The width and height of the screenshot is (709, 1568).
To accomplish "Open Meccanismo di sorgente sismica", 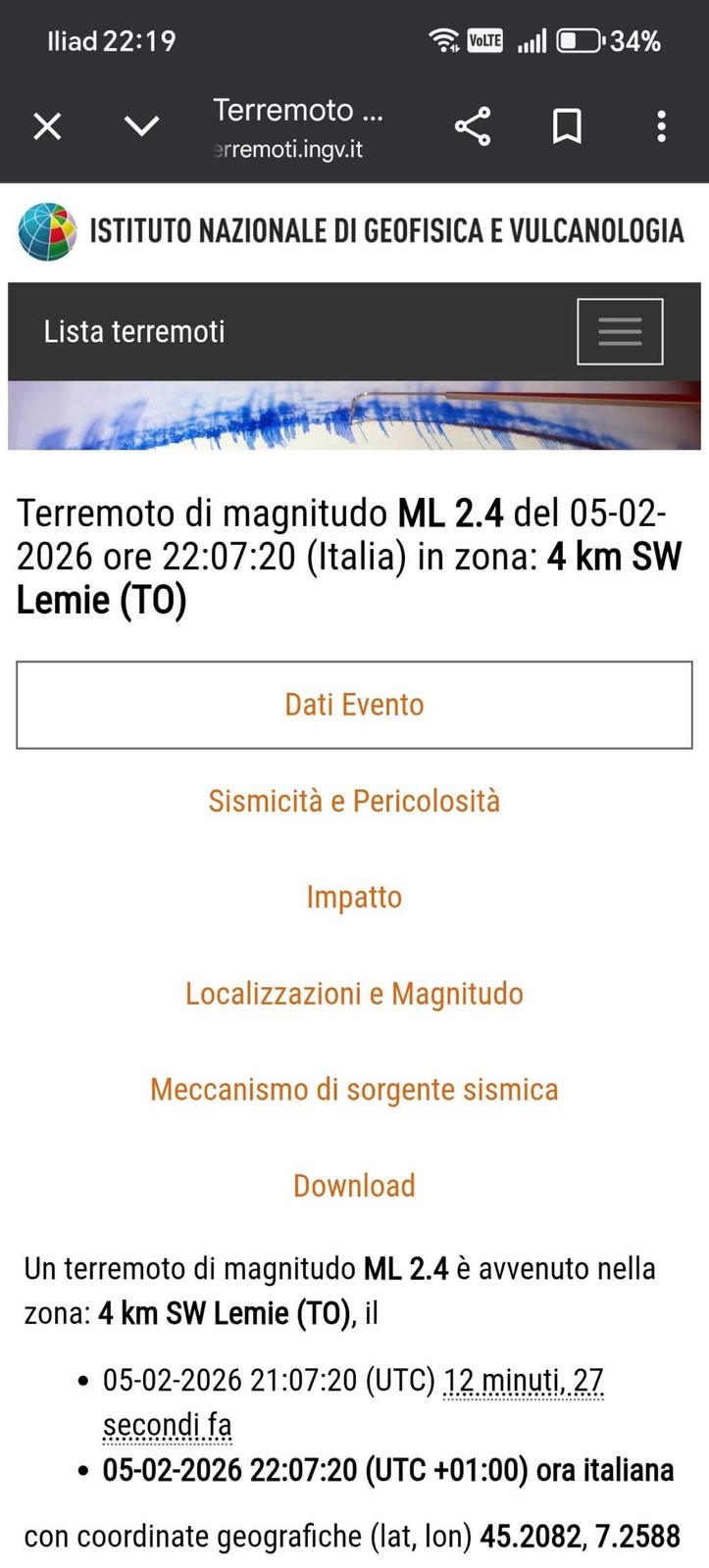I will pos(354,1089).
